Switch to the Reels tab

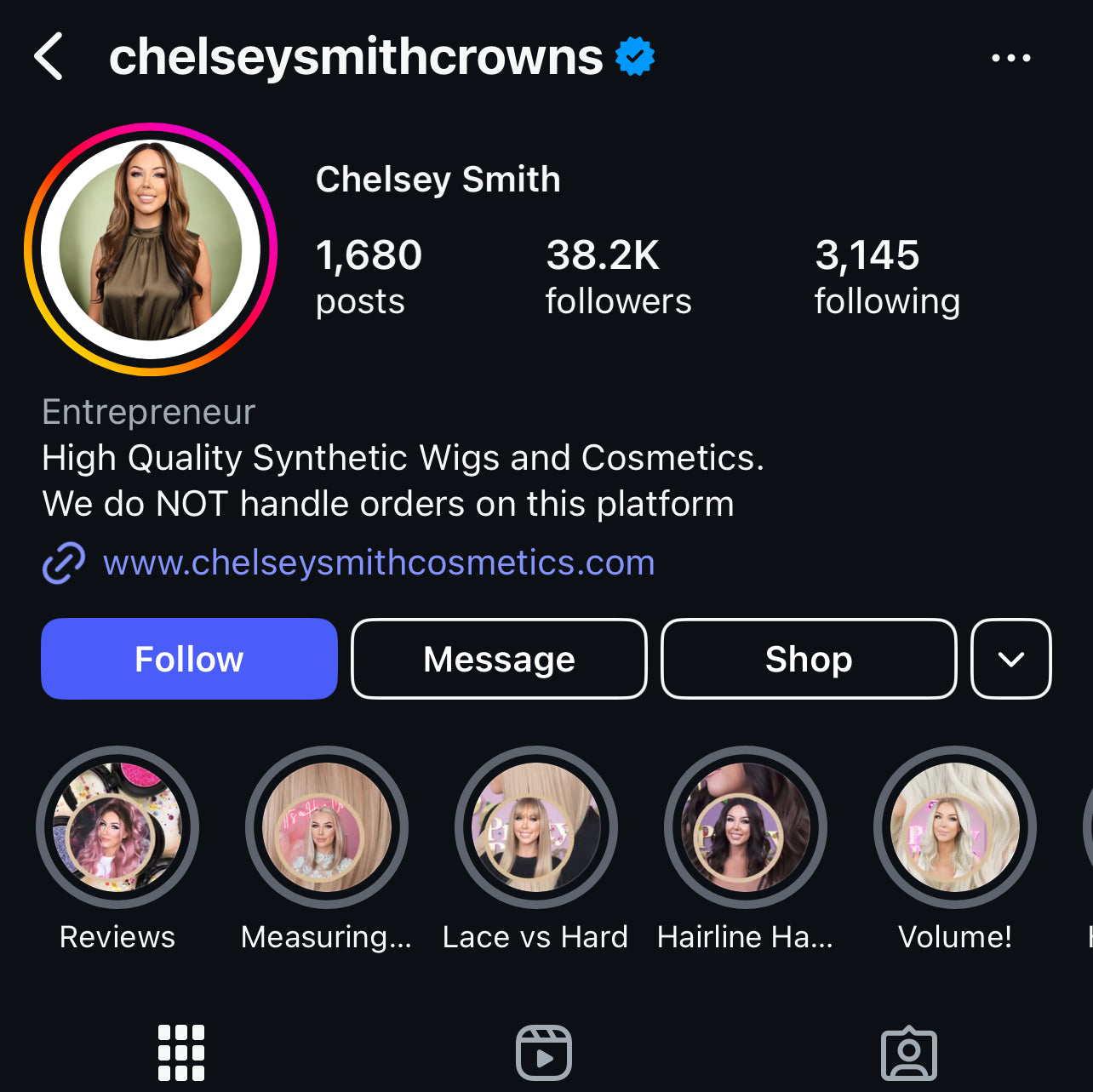click(x=544, y=1053)
